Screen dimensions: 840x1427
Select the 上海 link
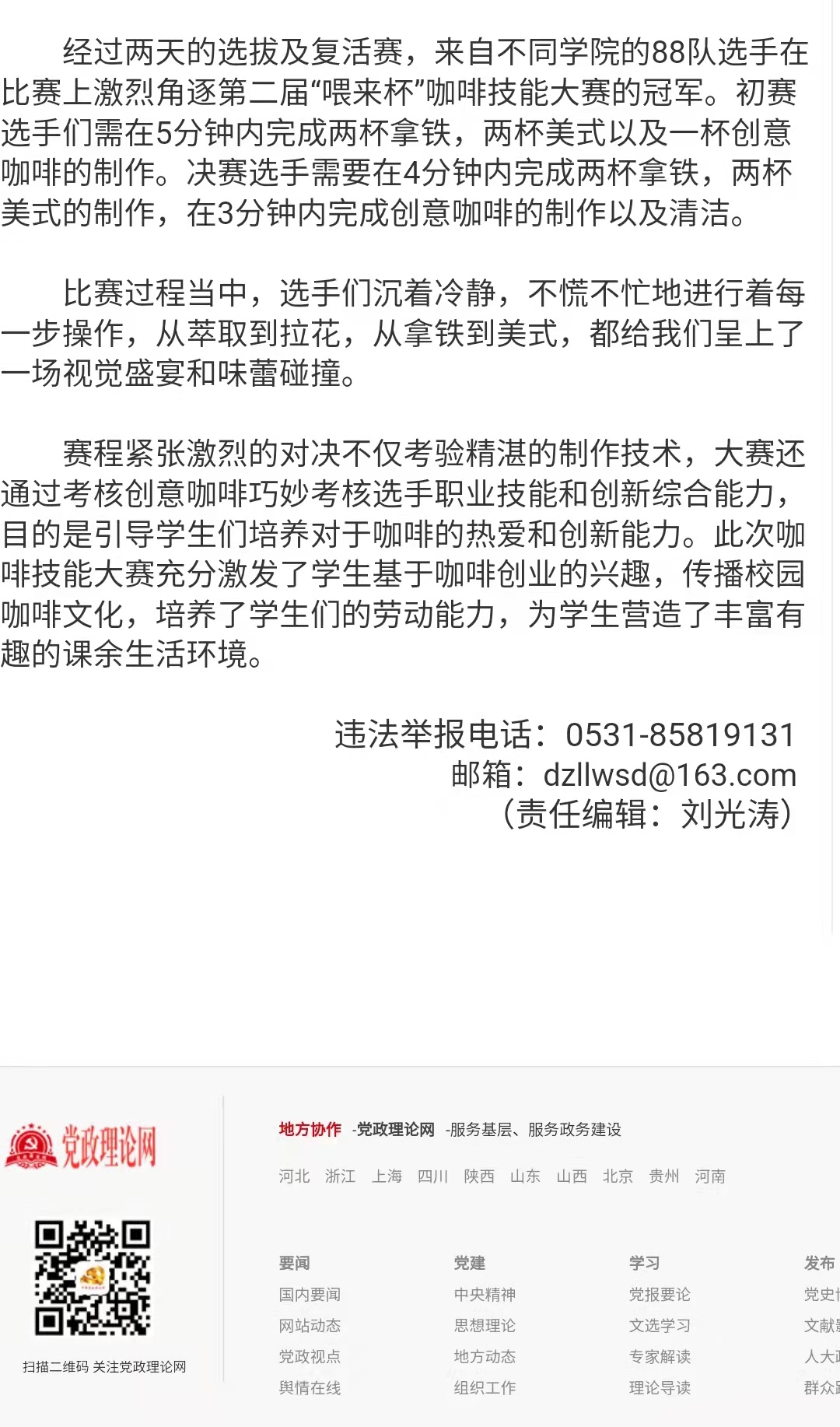click(x=387, y=1176)
